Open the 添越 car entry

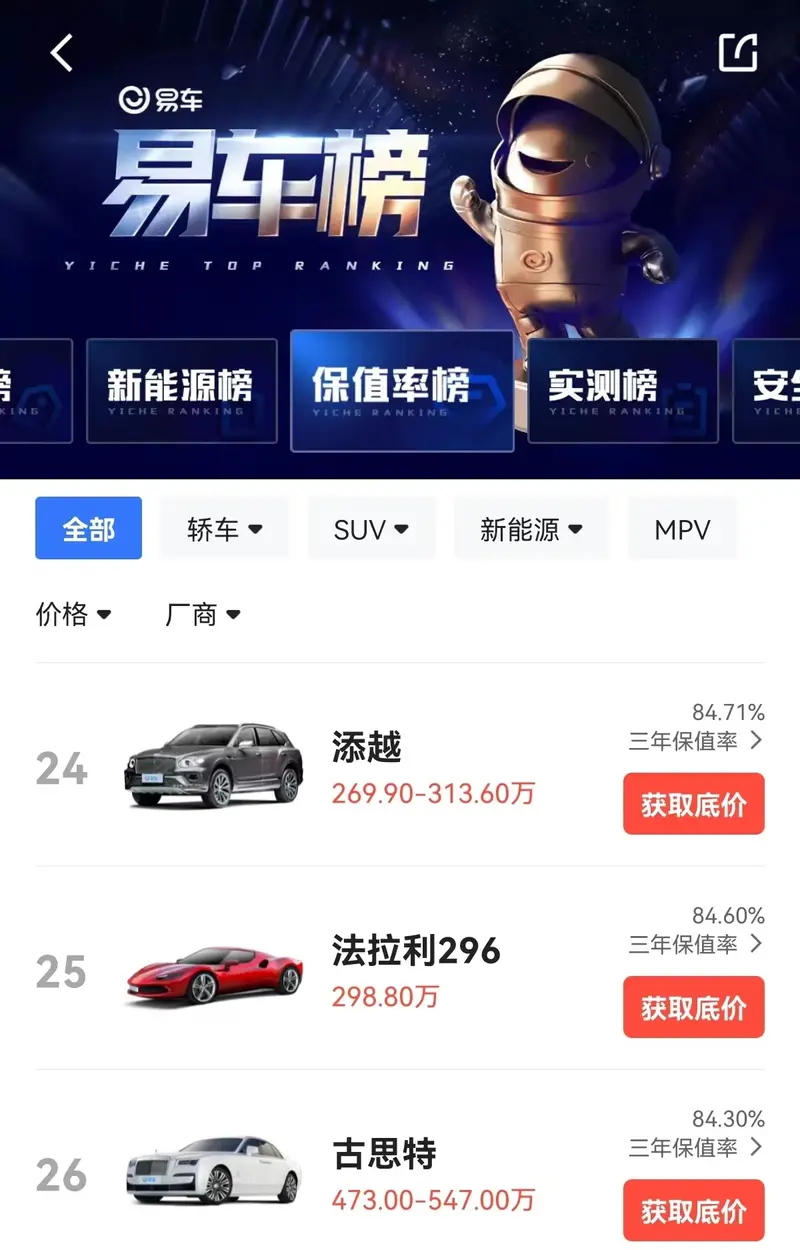pos(366,748)
